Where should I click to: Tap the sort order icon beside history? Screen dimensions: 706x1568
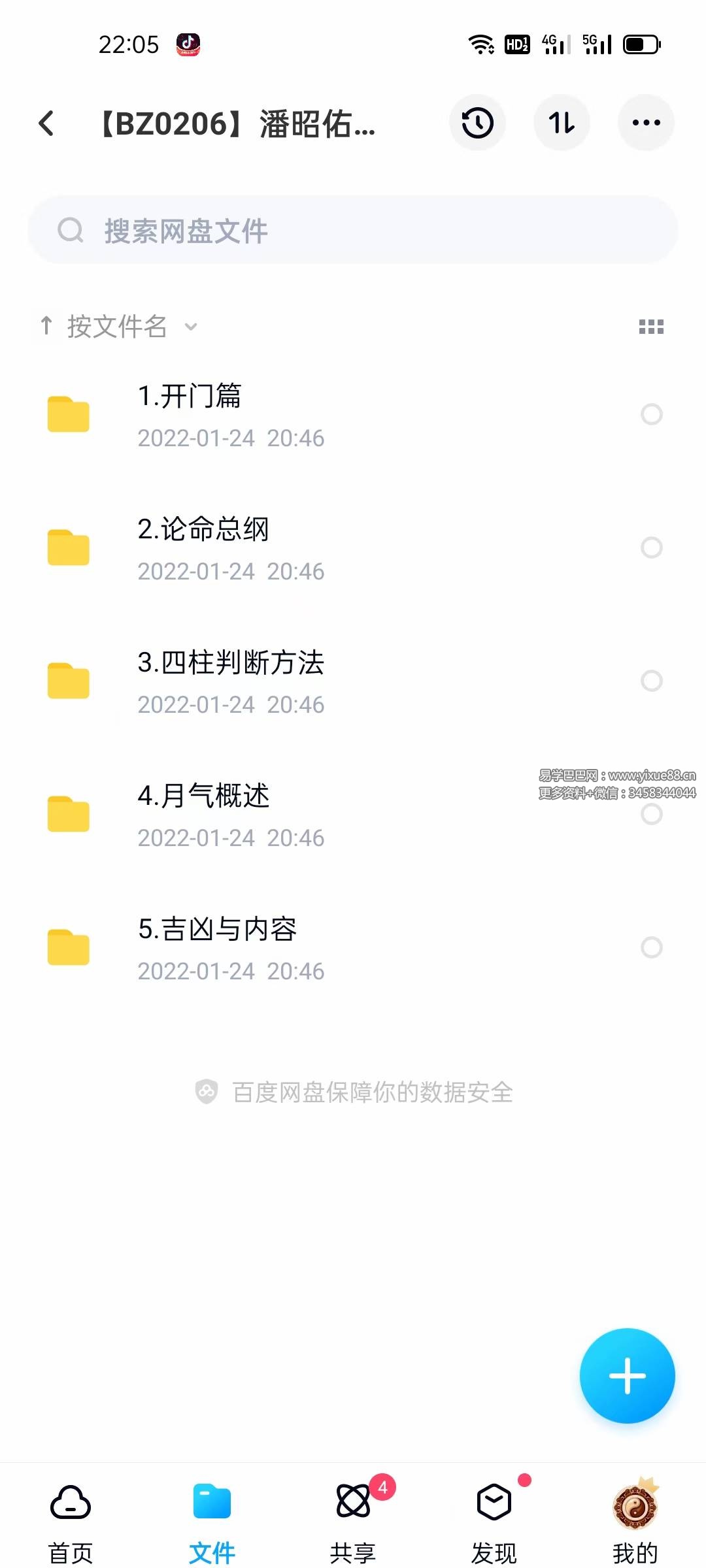tap(562, 123)
